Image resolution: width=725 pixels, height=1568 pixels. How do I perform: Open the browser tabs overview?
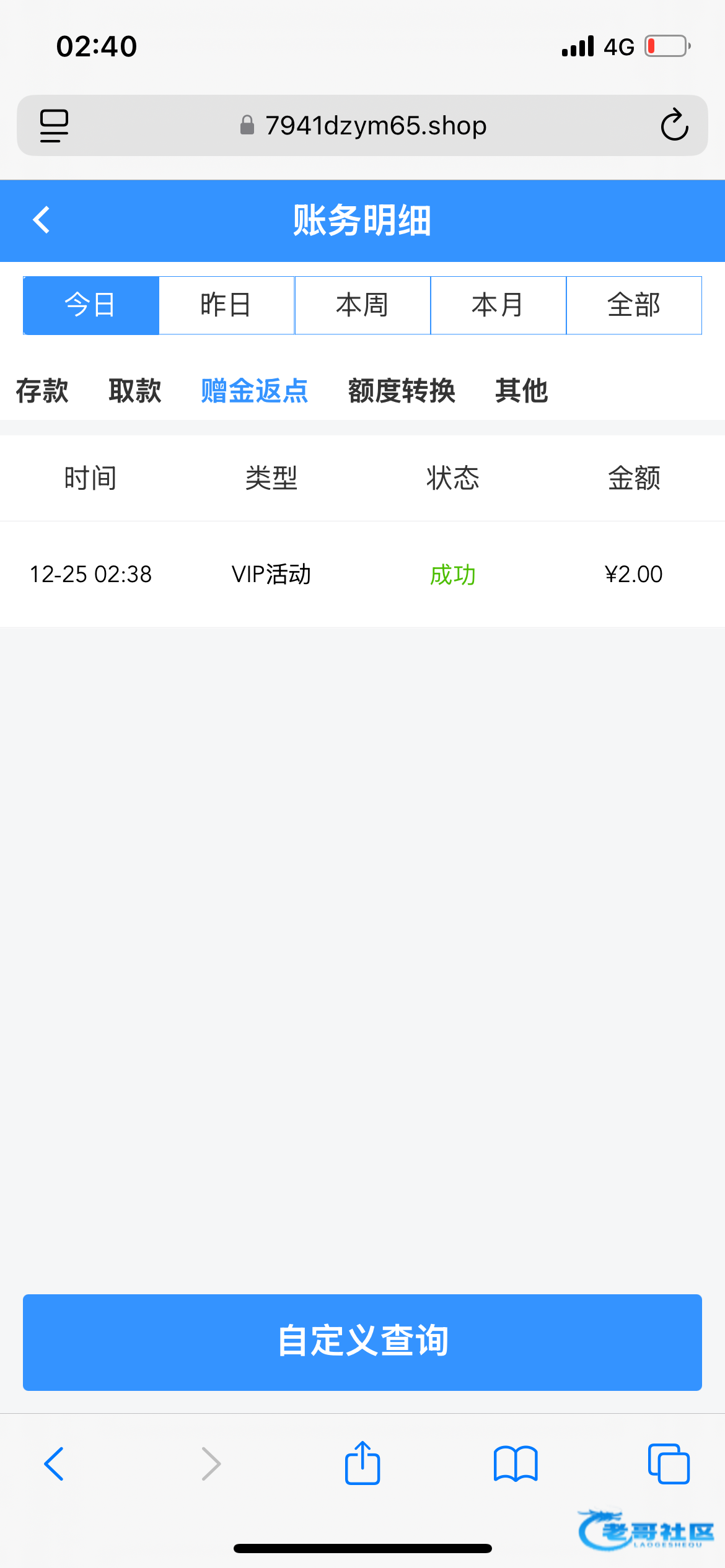point(669,1463)
